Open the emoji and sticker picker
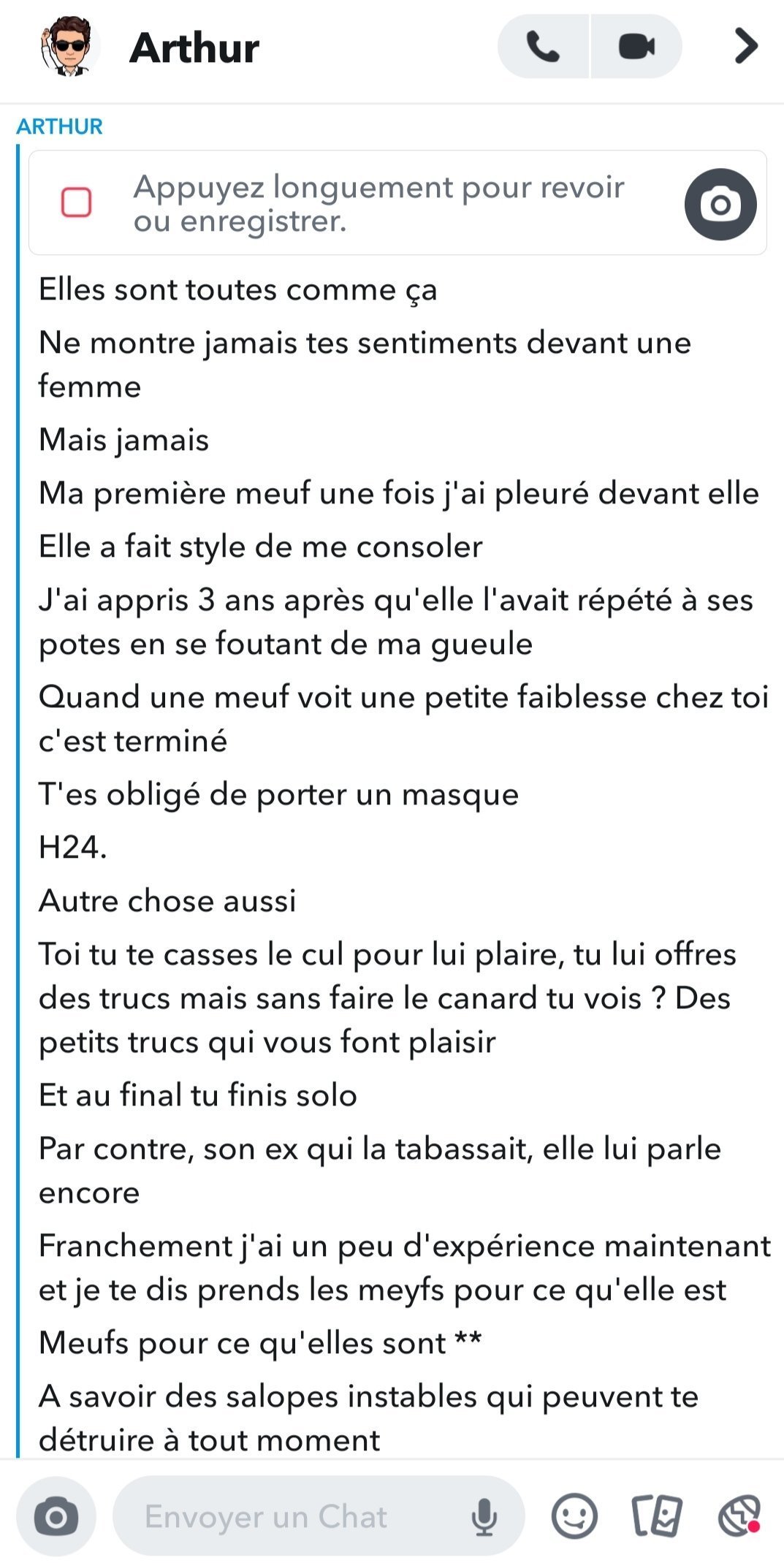 (x=574, y=1516)
